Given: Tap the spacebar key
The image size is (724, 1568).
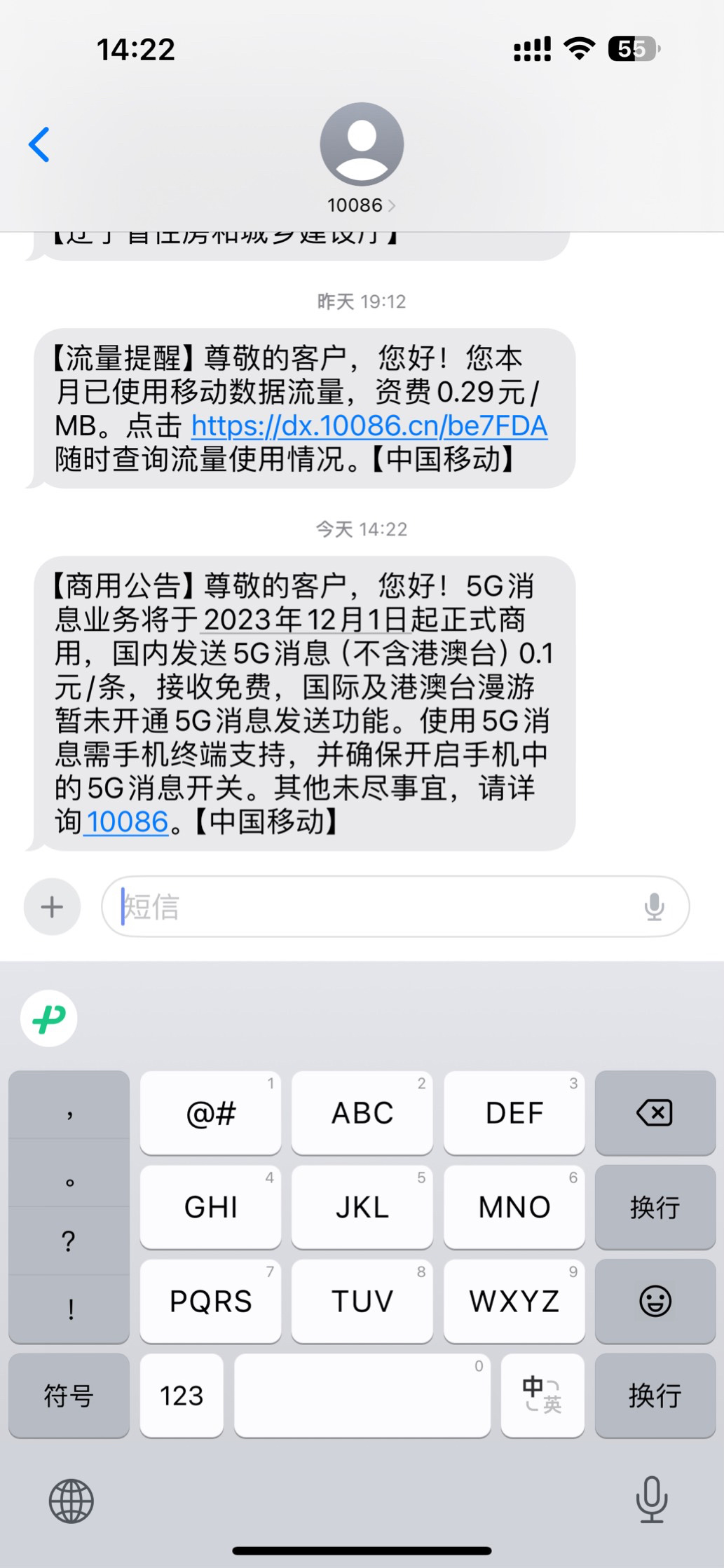Looking at the screenshot, I should pos(362,1396).
